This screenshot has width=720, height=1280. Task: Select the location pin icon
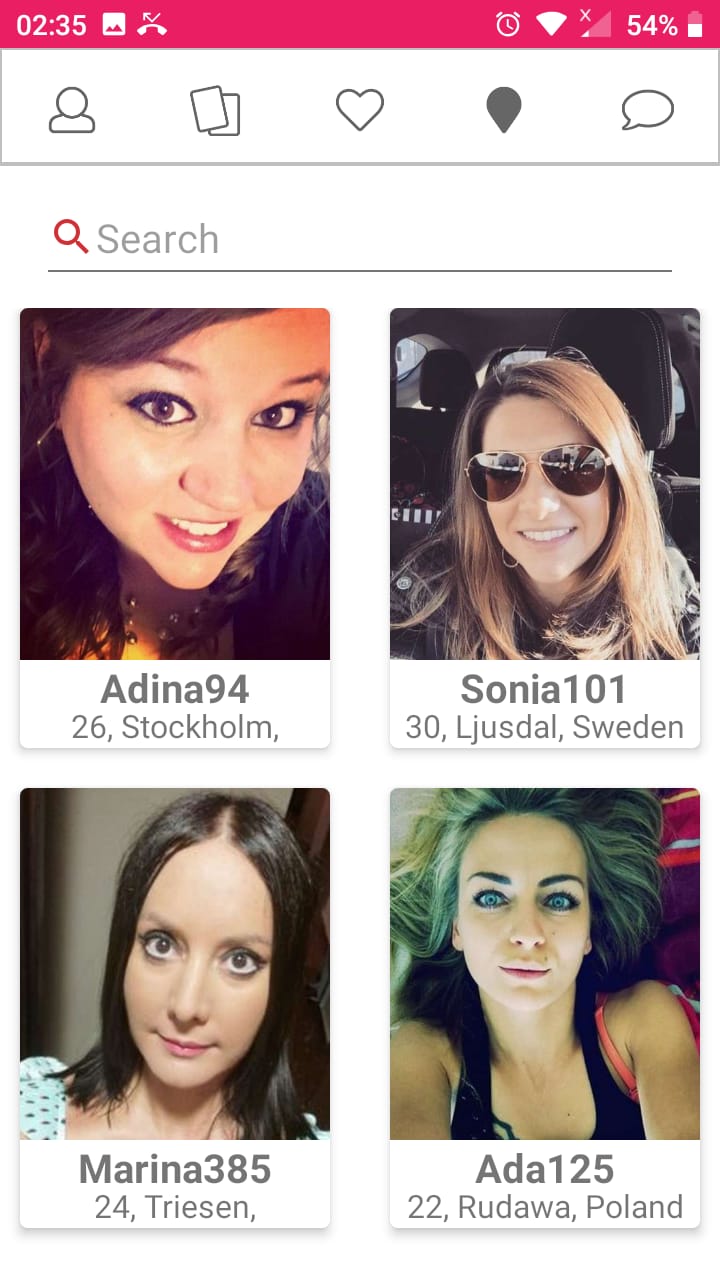[503, 110]
